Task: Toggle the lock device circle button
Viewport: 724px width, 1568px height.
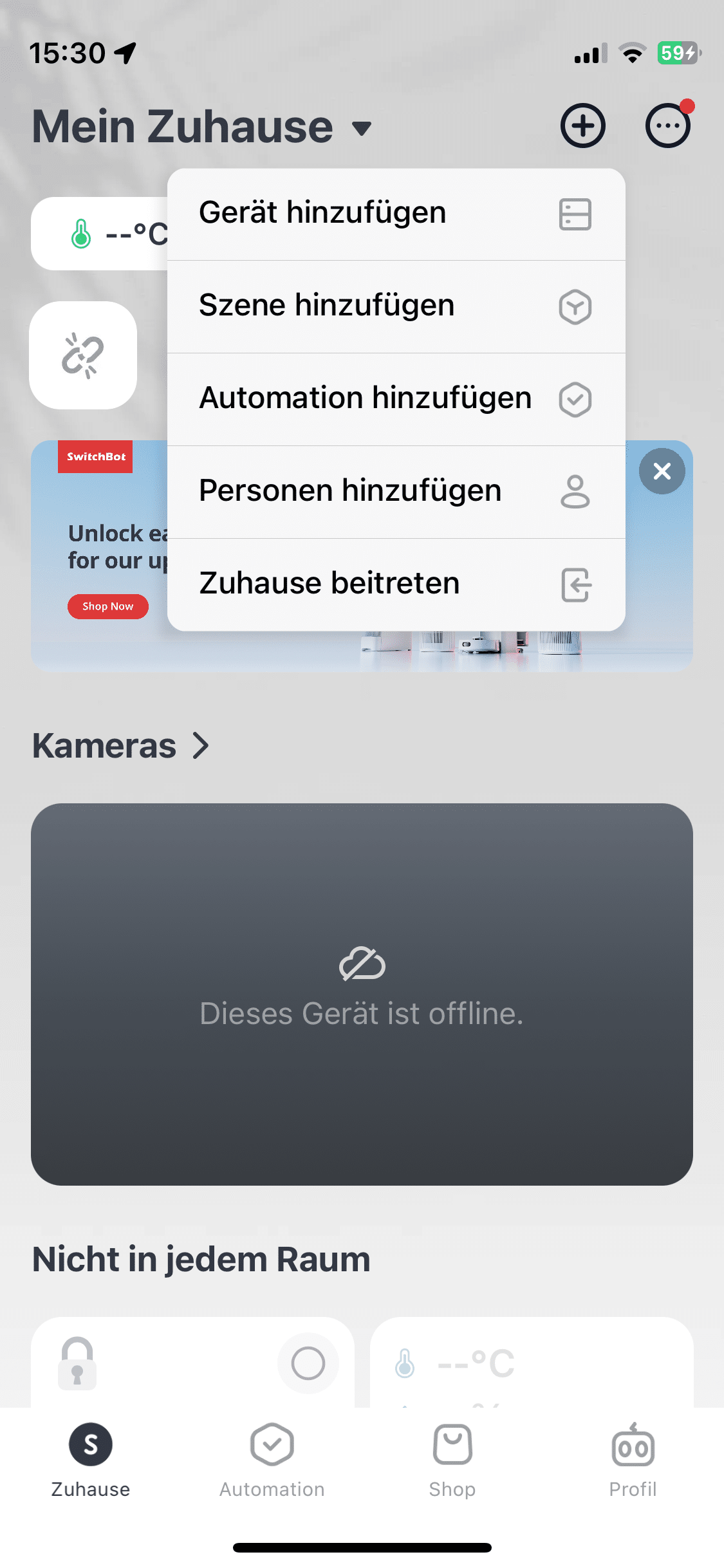Action: tap(308, 1363)
